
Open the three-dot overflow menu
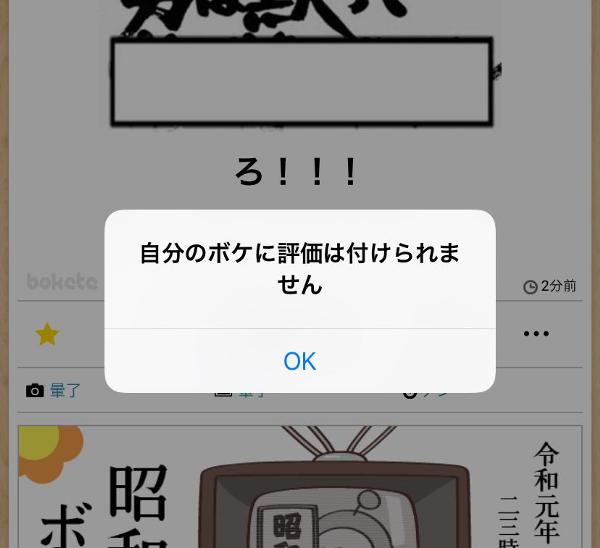coord(536,334)
